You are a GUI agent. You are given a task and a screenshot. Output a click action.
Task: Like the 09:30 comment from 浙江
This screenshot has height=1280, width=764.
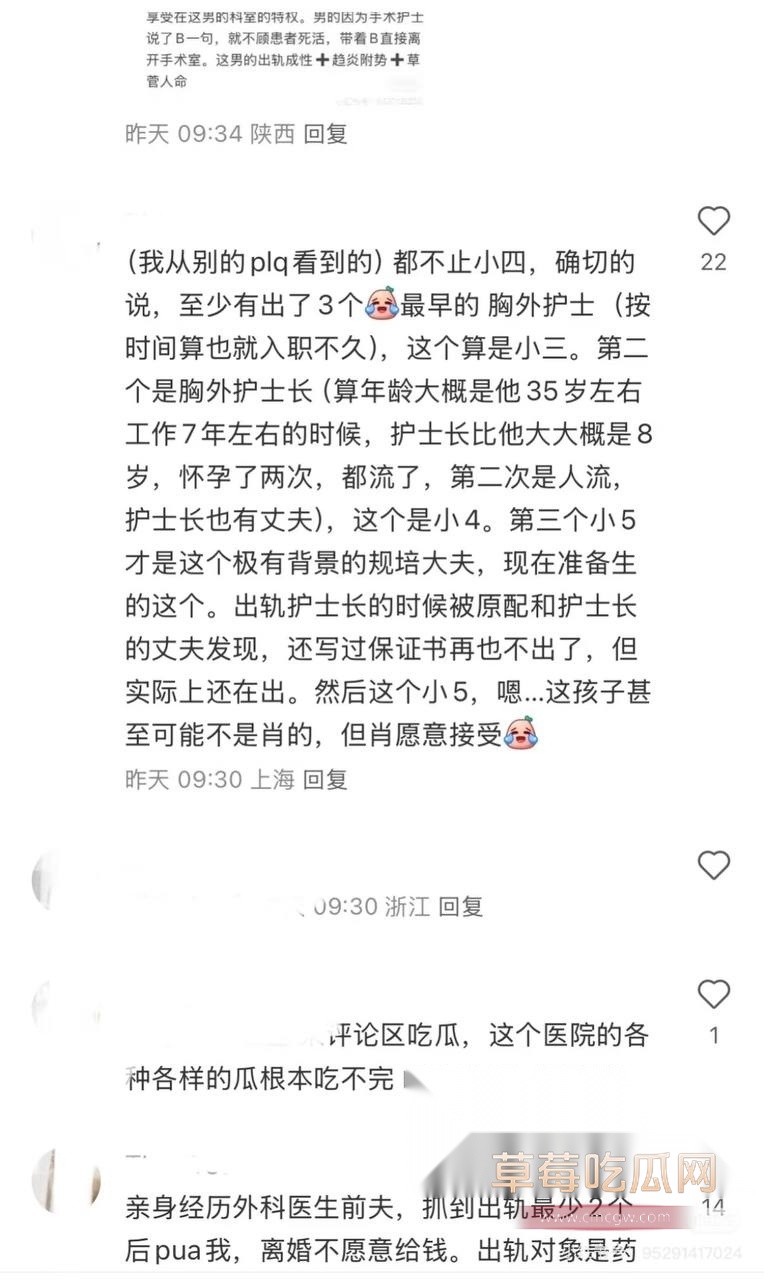click(x=713, y=865)
